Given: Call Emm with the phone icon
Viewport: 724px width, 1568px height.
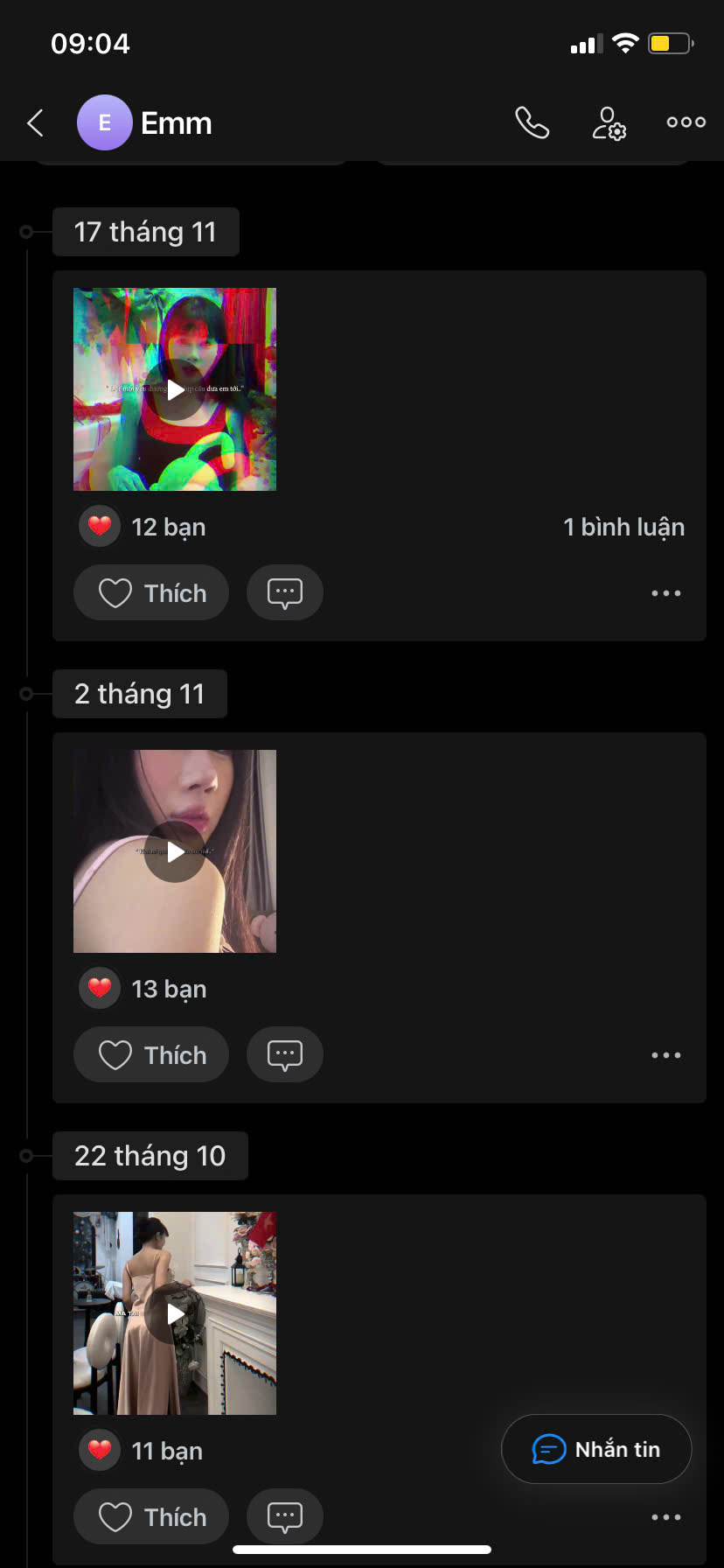Looking at the screenshot, I should 532,122.
